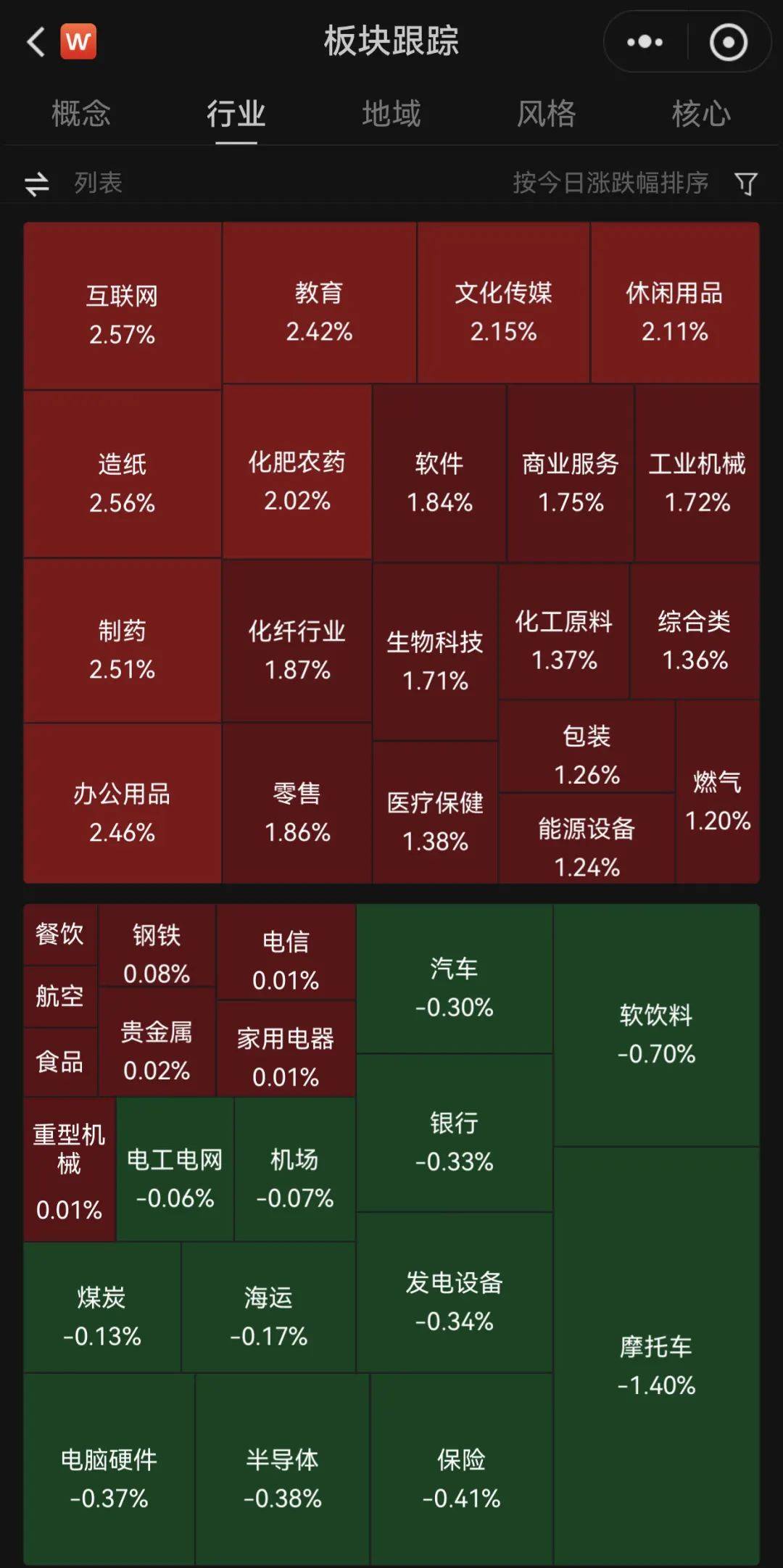View the 造纸 sector details
The image size is (783, 1568).
click(x=122, y=483)
